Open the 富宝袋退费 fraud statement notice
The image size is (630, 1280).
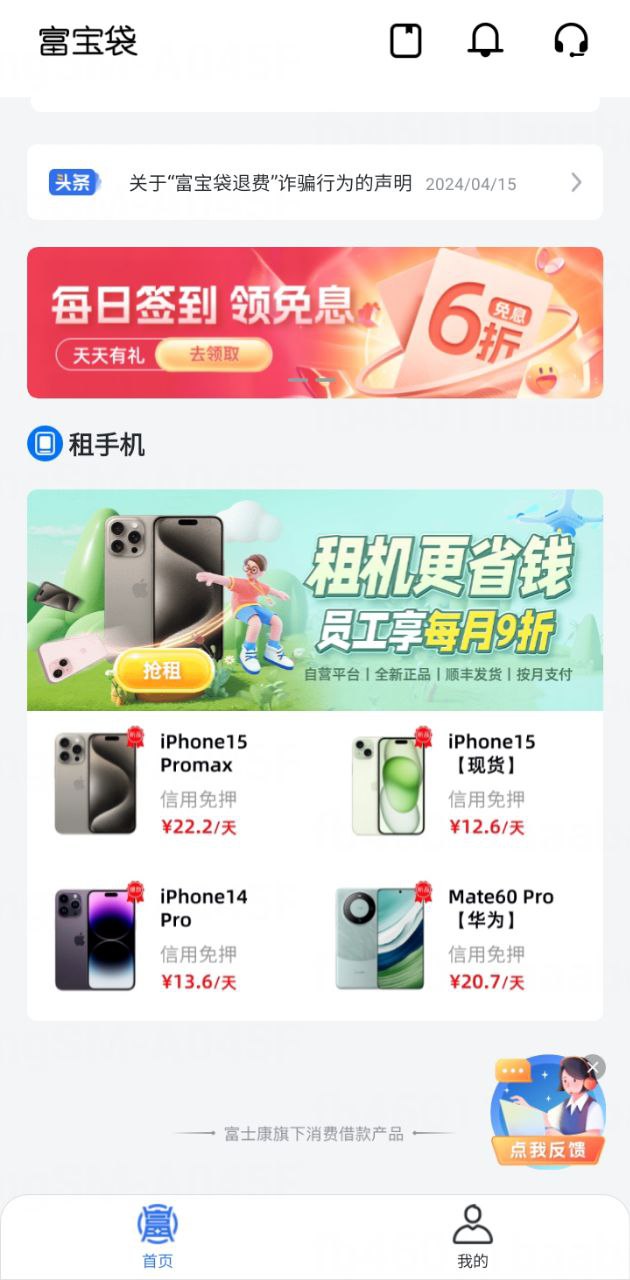pyautogui.click(x=314, y=183)
